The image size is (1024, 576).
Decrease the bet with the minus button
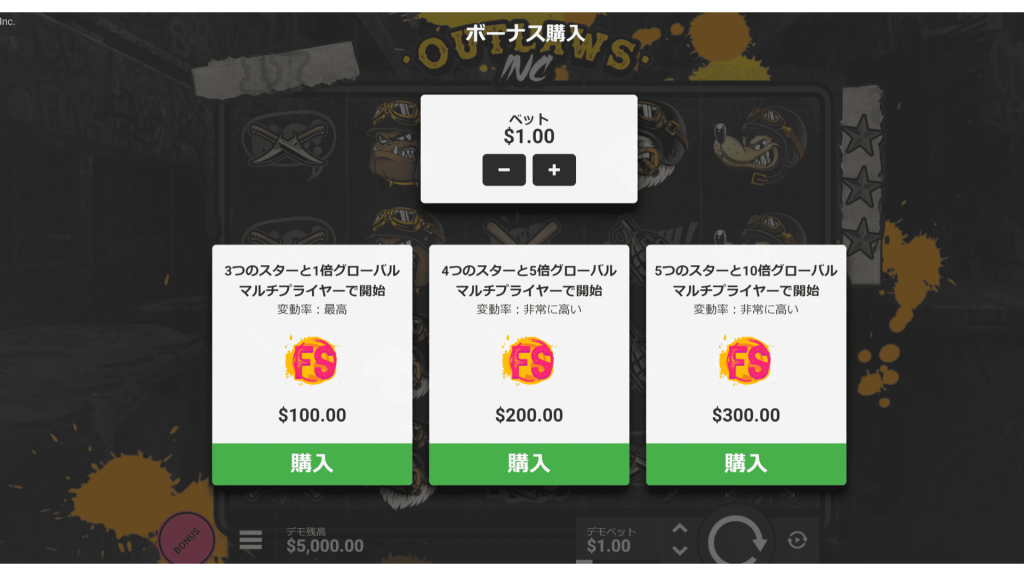coord(504,170)
